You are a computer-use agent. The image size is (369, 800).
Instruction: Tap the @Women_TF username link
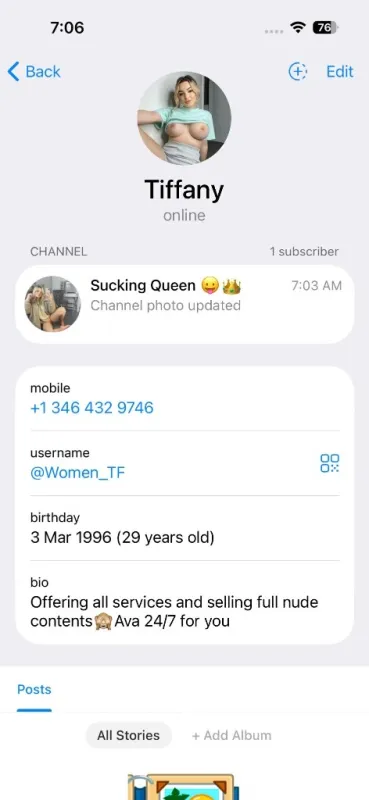78,472
